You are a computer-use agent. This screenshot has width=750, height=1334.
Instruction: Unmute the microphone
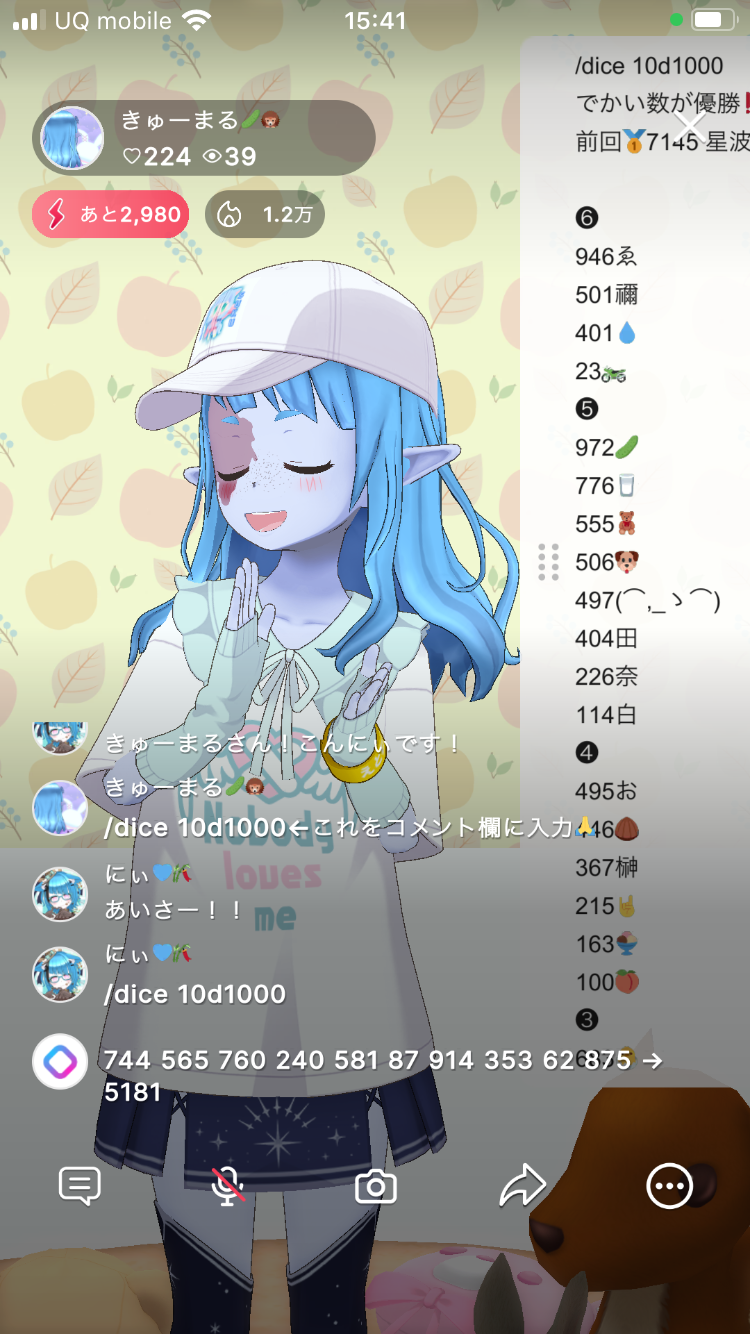pyautogui.click(x=228, y=1186)
